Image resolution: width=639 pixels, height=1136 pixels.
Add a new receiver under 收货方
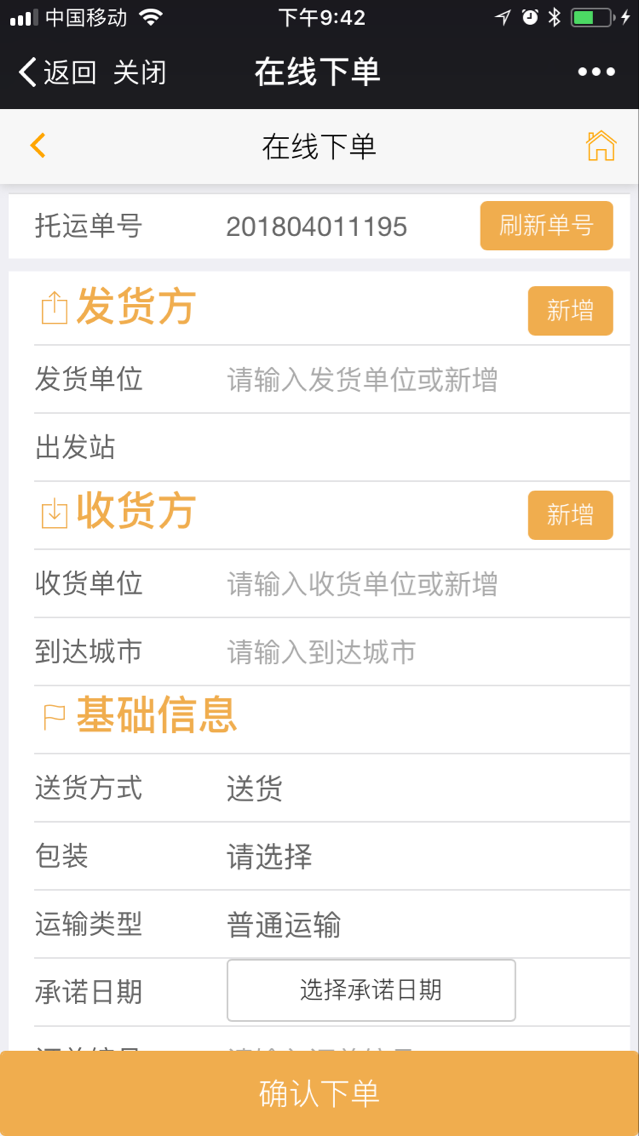point(570,515)
